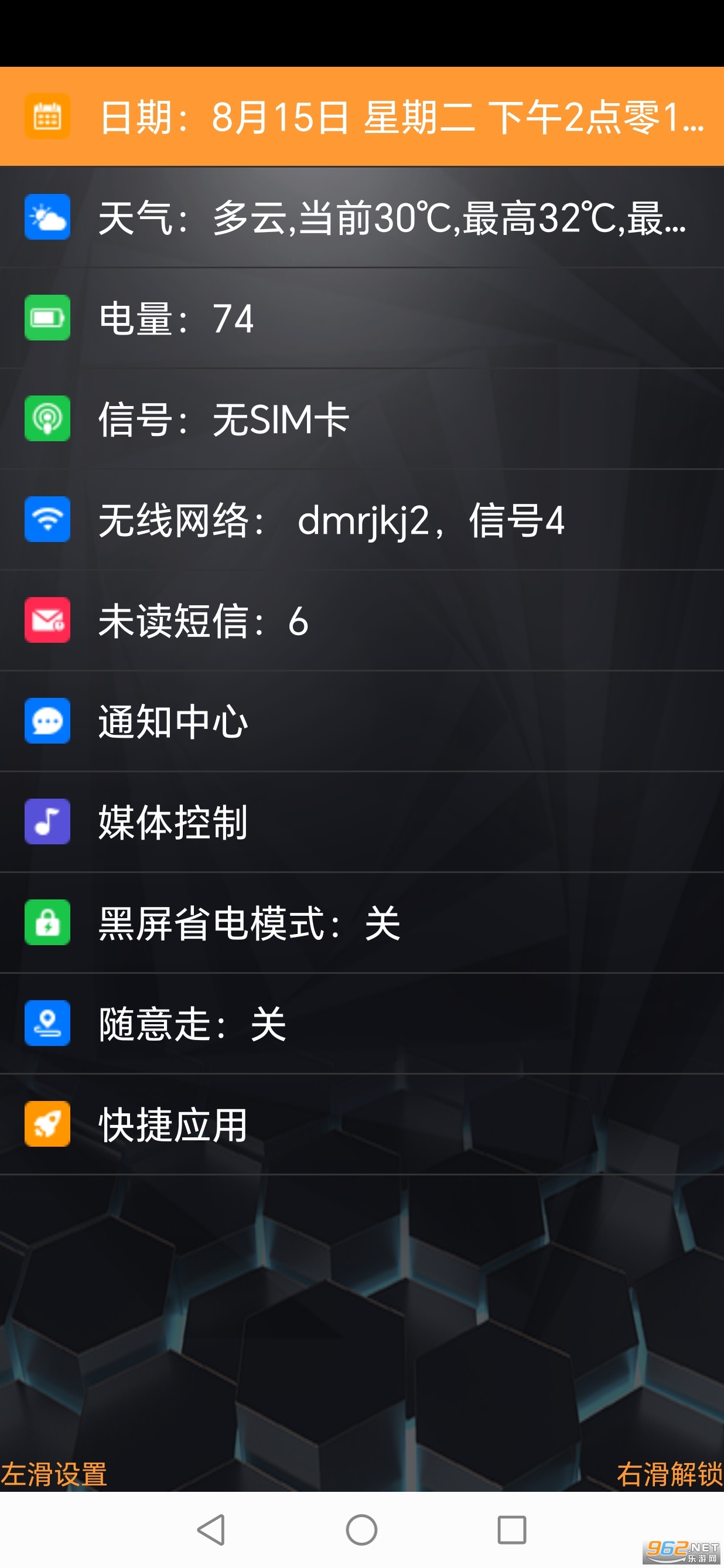Open the unread SMS mail icon
The height and width of the screenshot is (1568, 724).
(47, 621)
